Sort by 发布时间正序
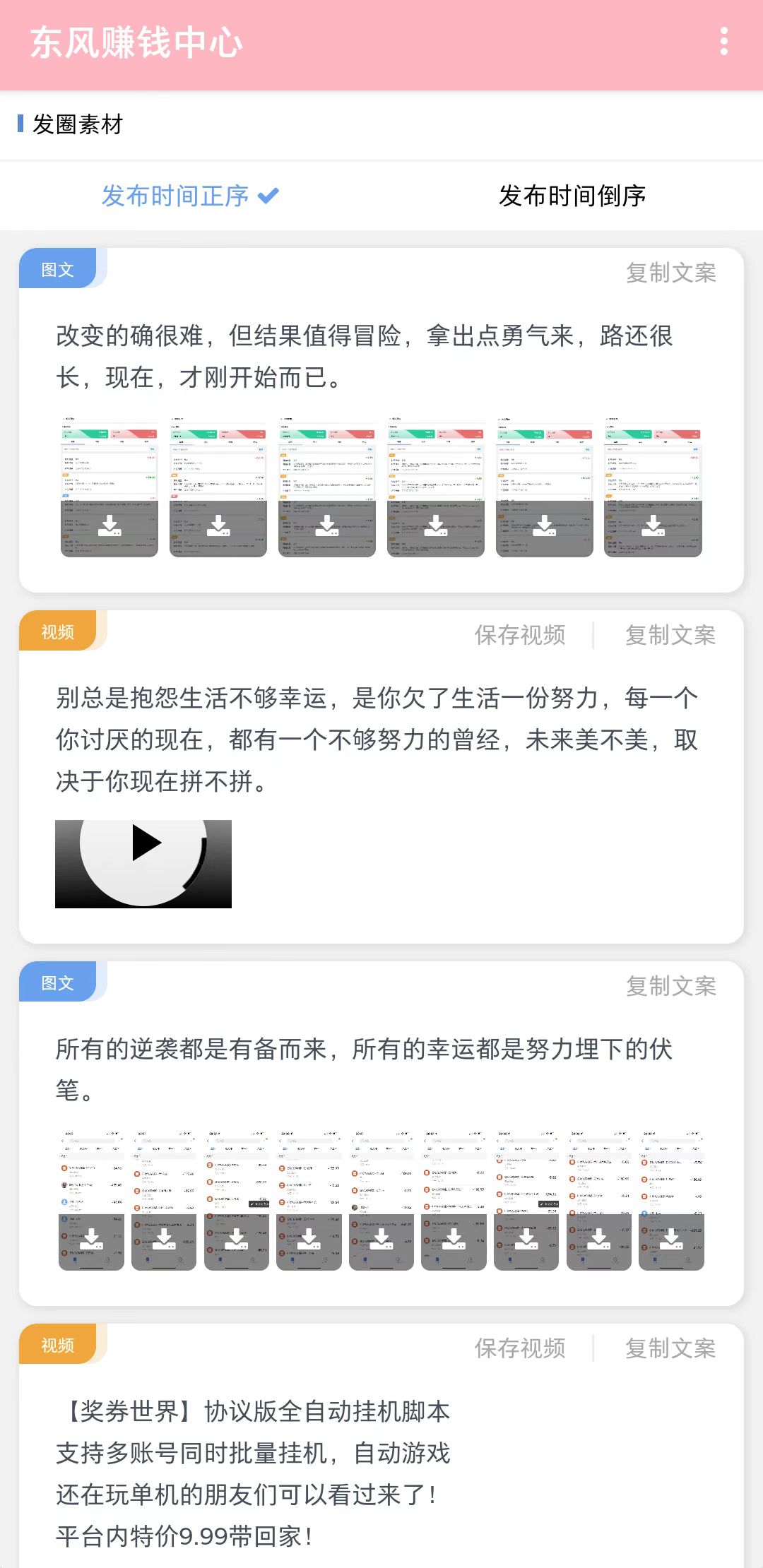 pyautogui.click(x=189, y=196)
